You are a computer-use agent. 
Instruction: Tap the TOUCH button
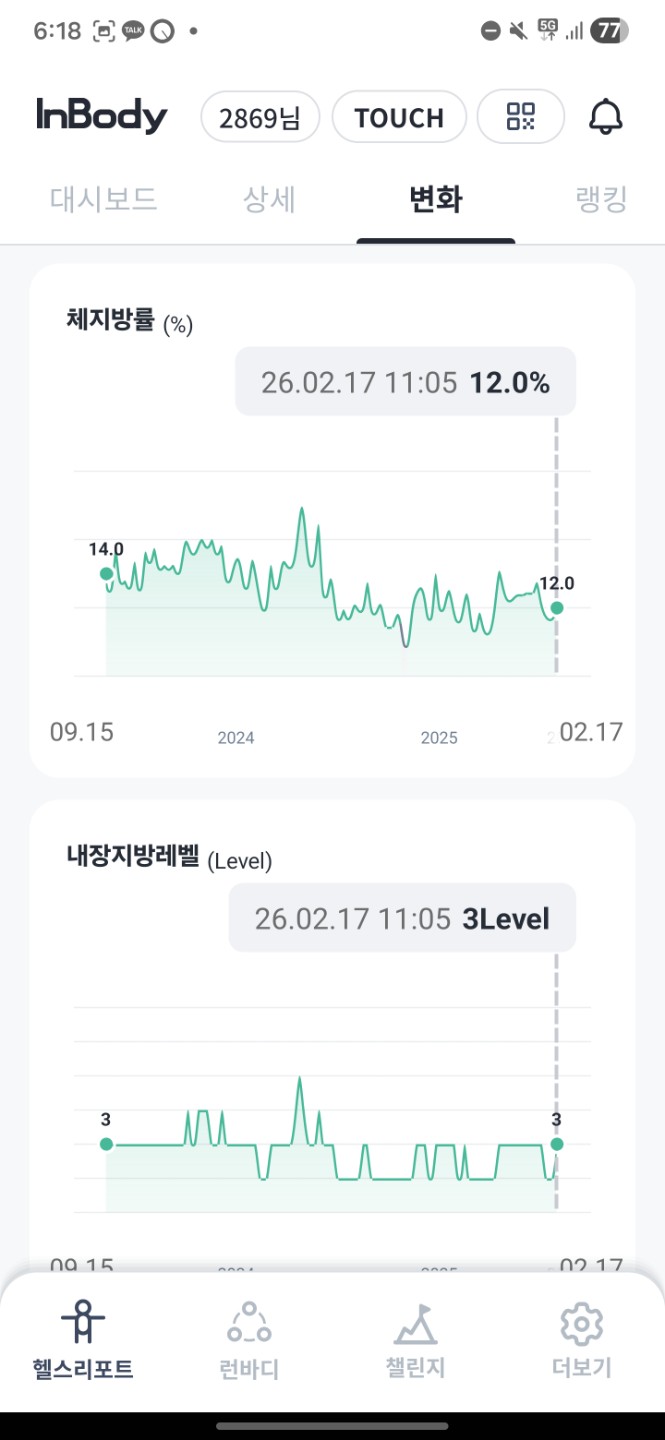click(399, 118)
